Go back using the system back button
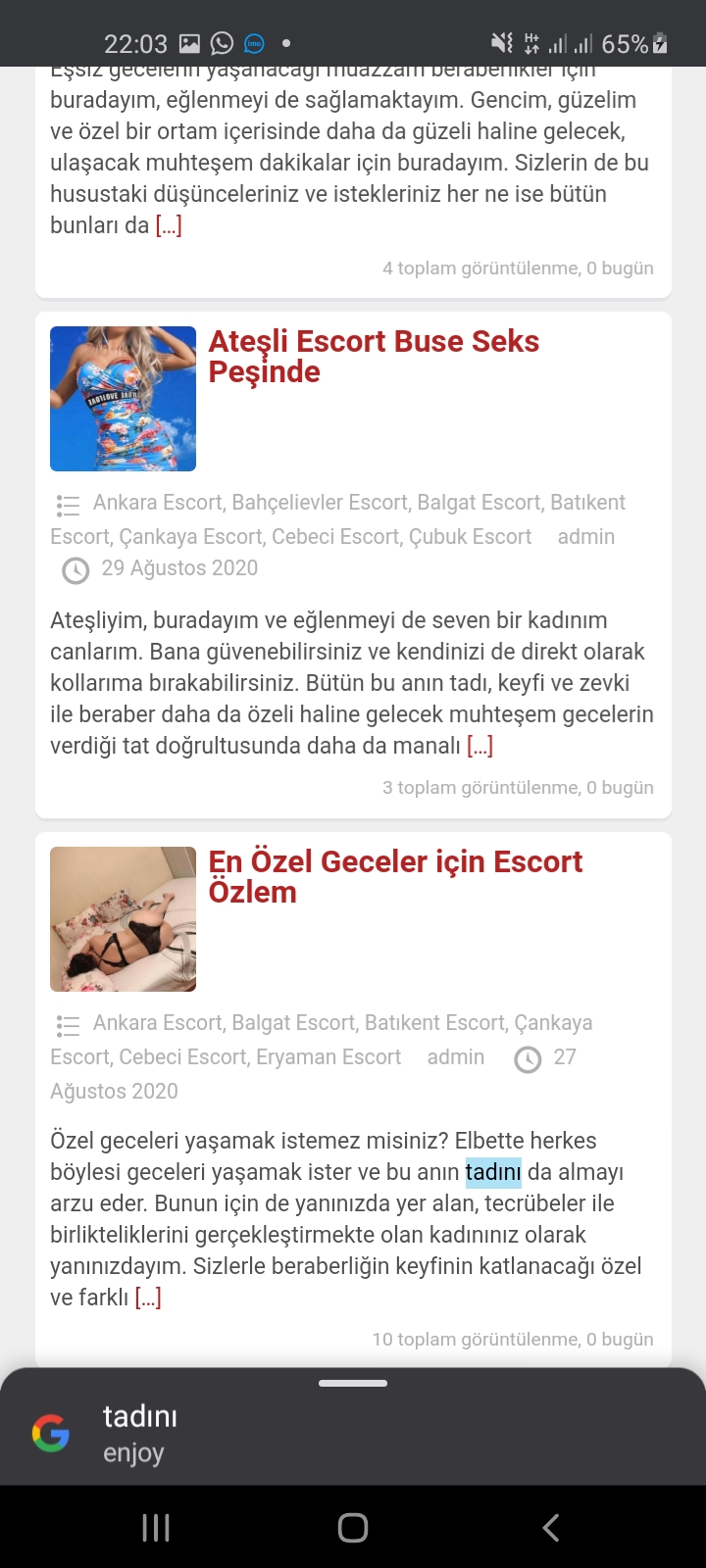Image resolution: width=706 pixels, height=1568 pixels. pos(550,1527)
